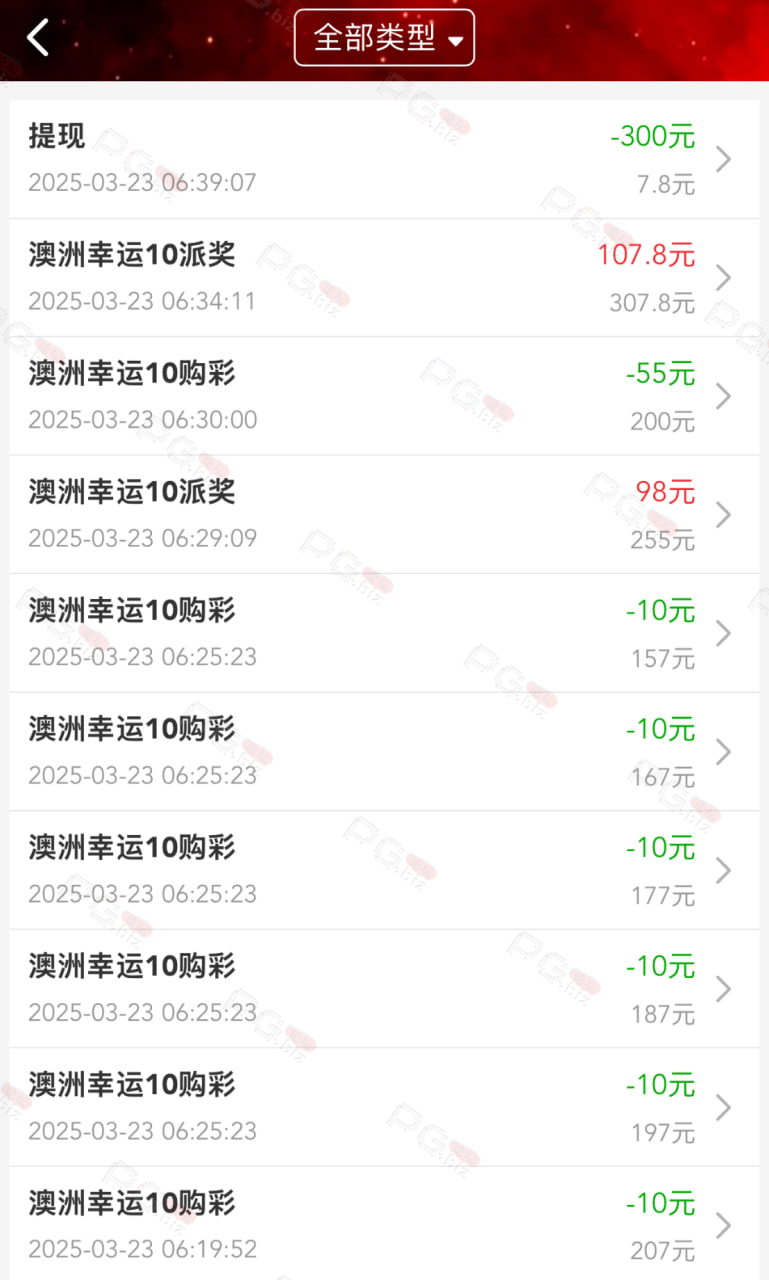Open the 购彩 record with balance 157元
The image size is (769, 1280).
[384, 633]
